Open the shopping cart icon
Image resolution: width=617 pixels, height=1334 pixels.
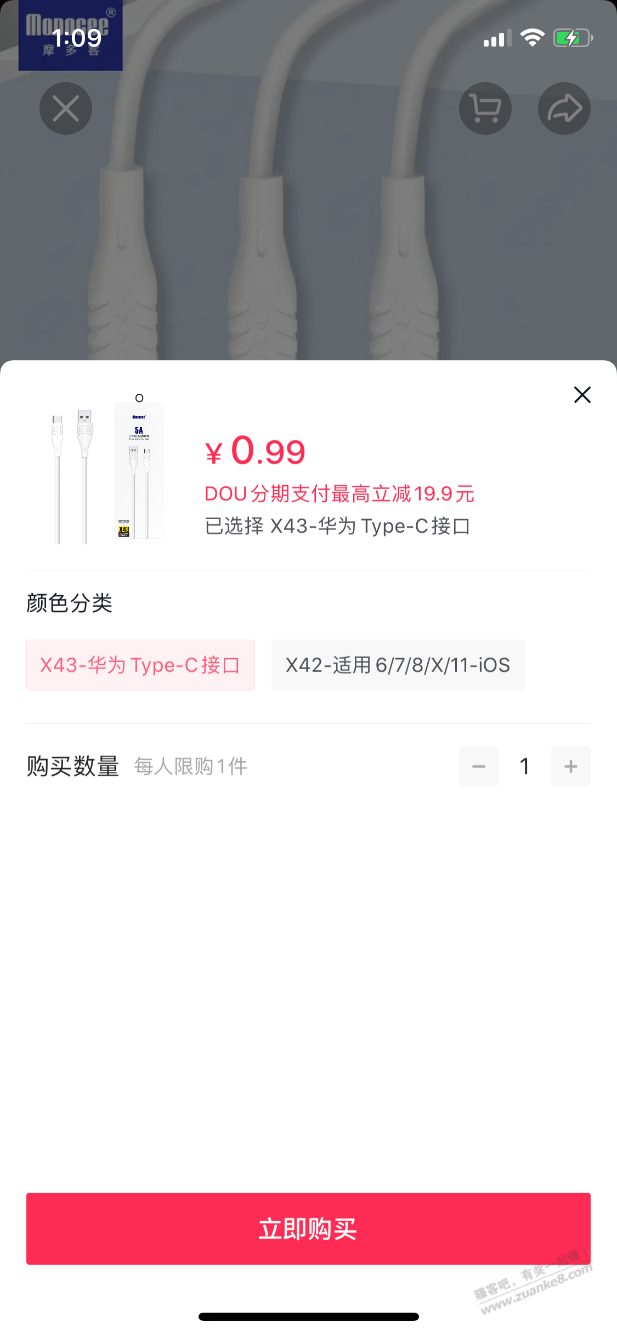[x=485, y=109]
